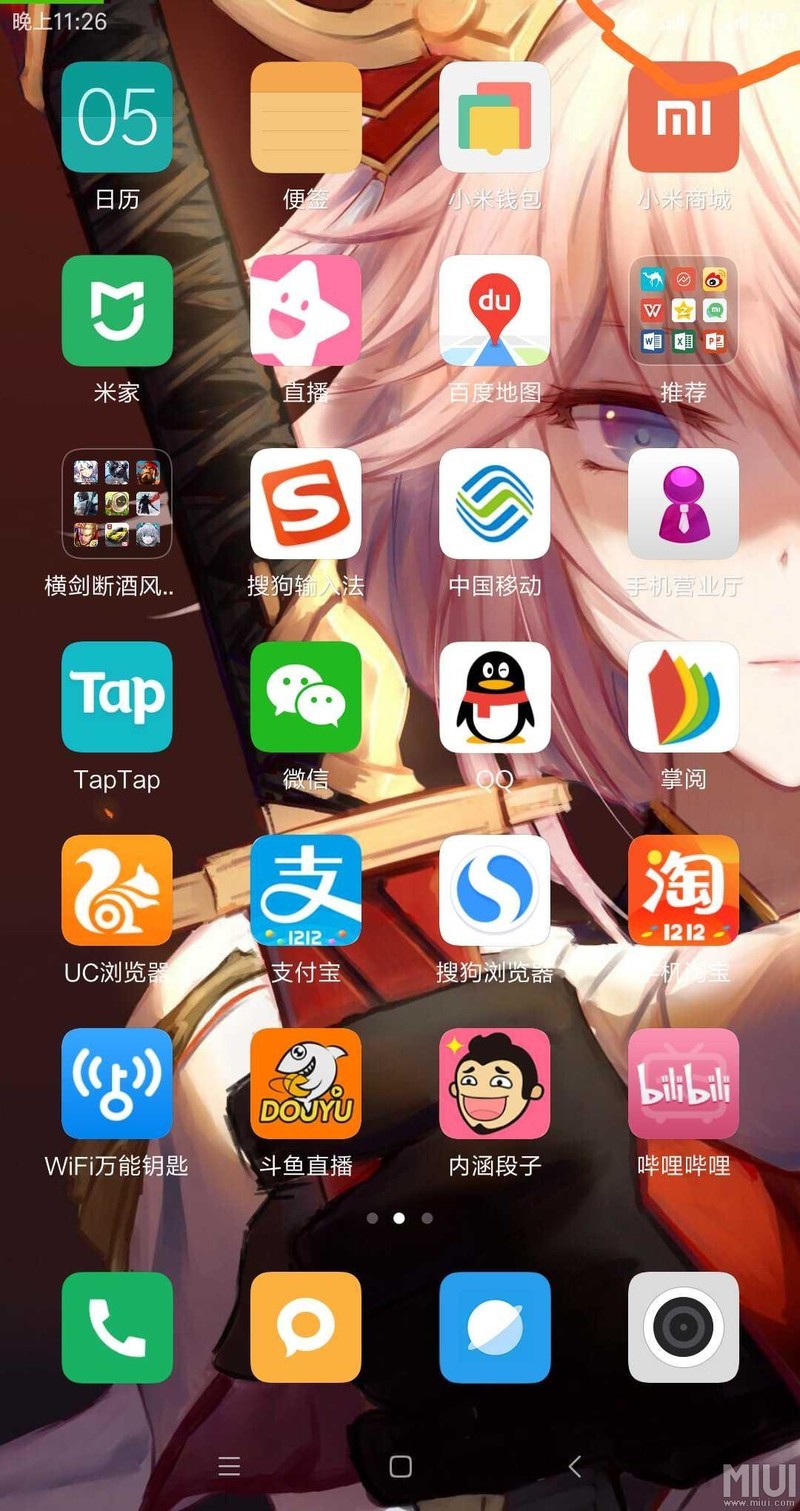Image resolution: width=800 pixels, height=1511 pixels.
Task: Open 小米商城 store app
Action: tap(683, 117)
